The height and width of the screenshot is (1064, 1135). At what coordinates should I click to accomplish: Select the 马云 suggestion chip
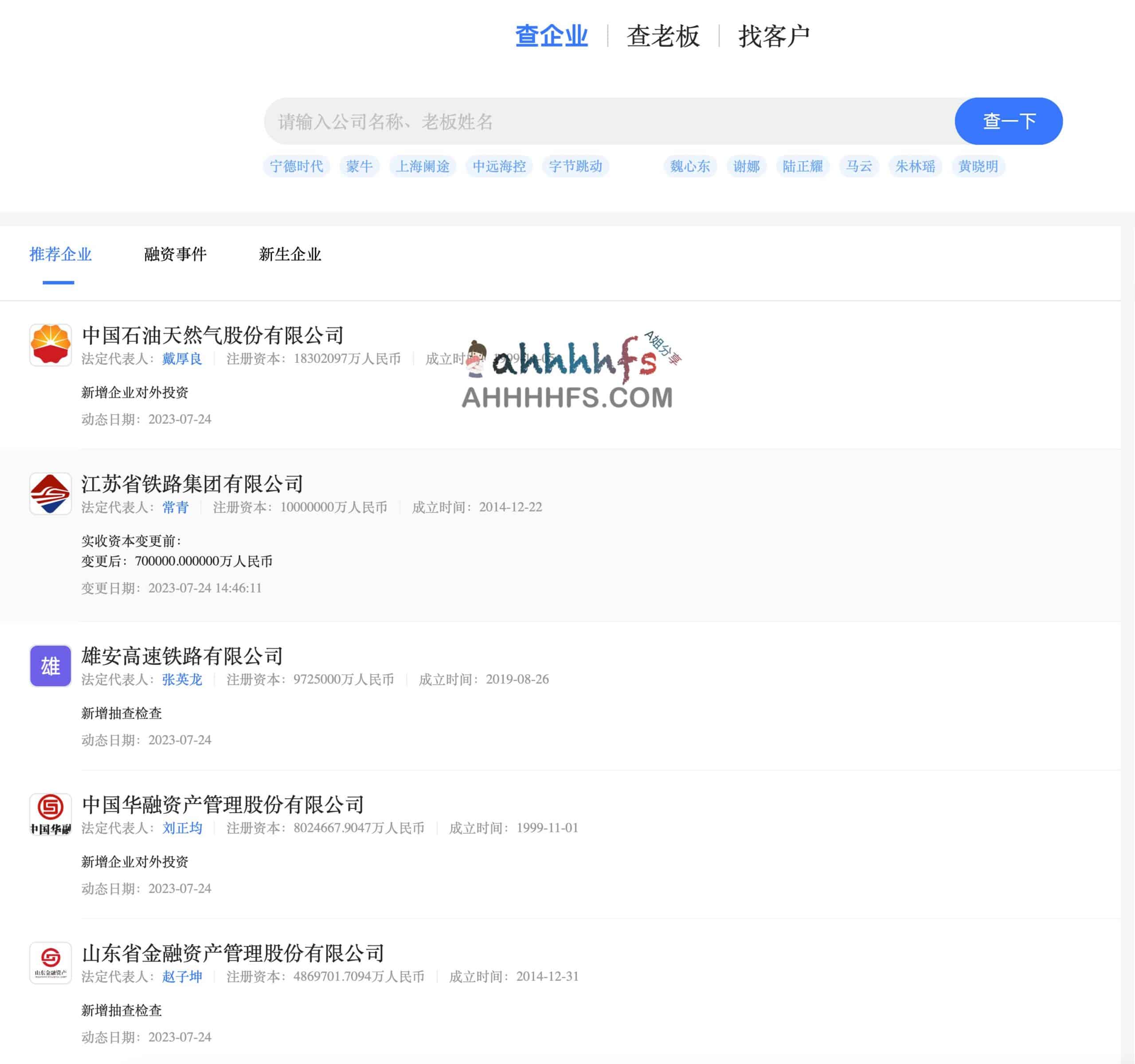(x=859, y=166)
